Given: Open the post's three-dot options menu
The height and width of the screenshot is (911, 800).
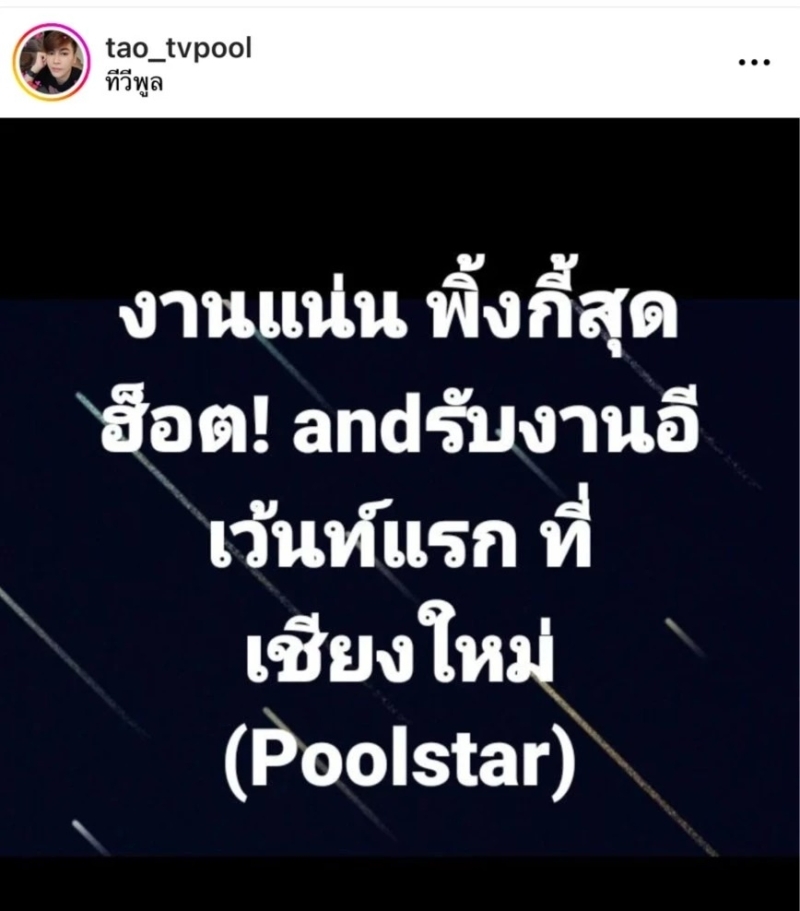Looking at the screenshot, I should point(754,62).
